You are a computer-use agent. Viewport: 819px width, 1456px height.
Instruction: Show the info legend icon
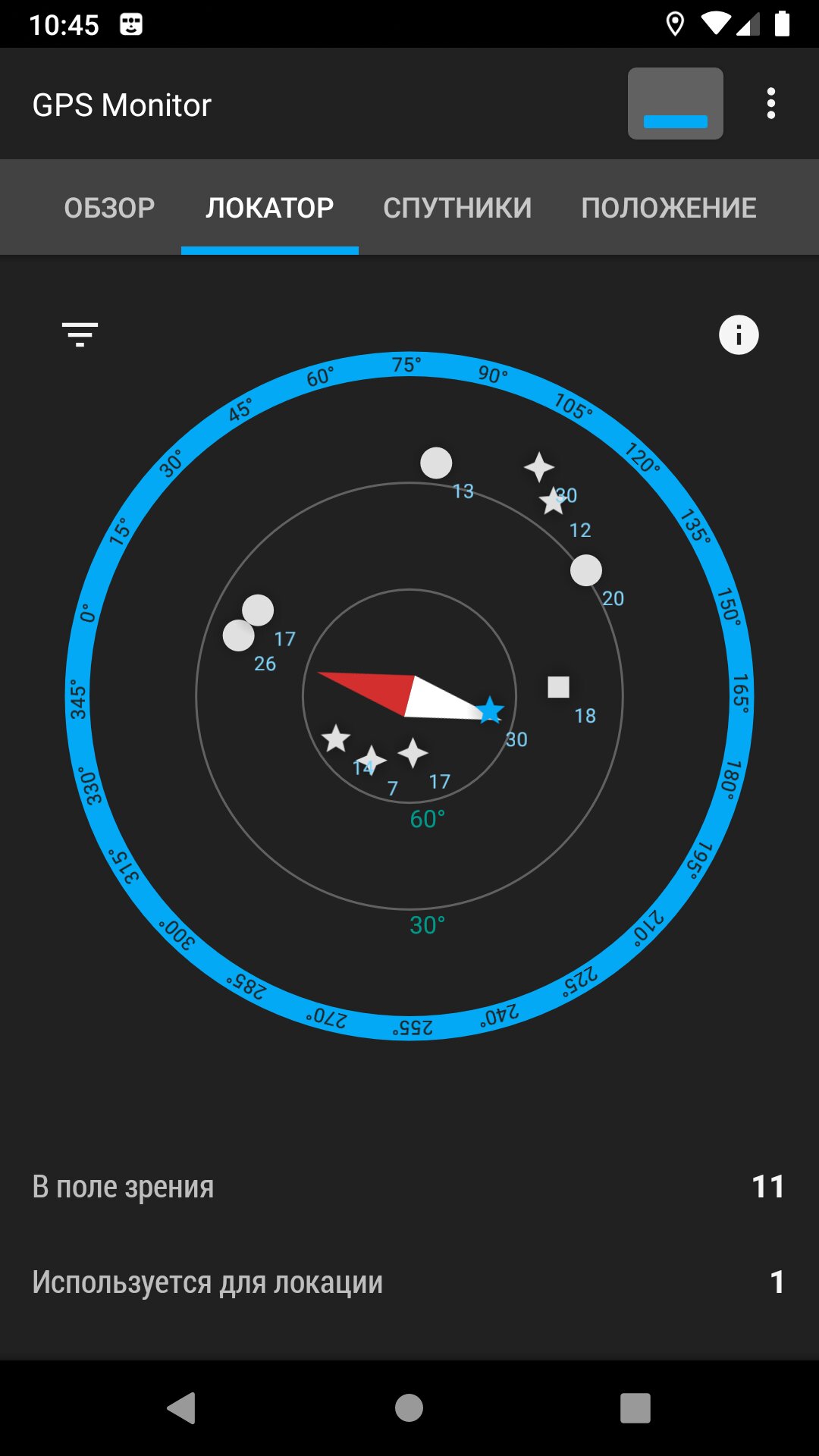739,334
